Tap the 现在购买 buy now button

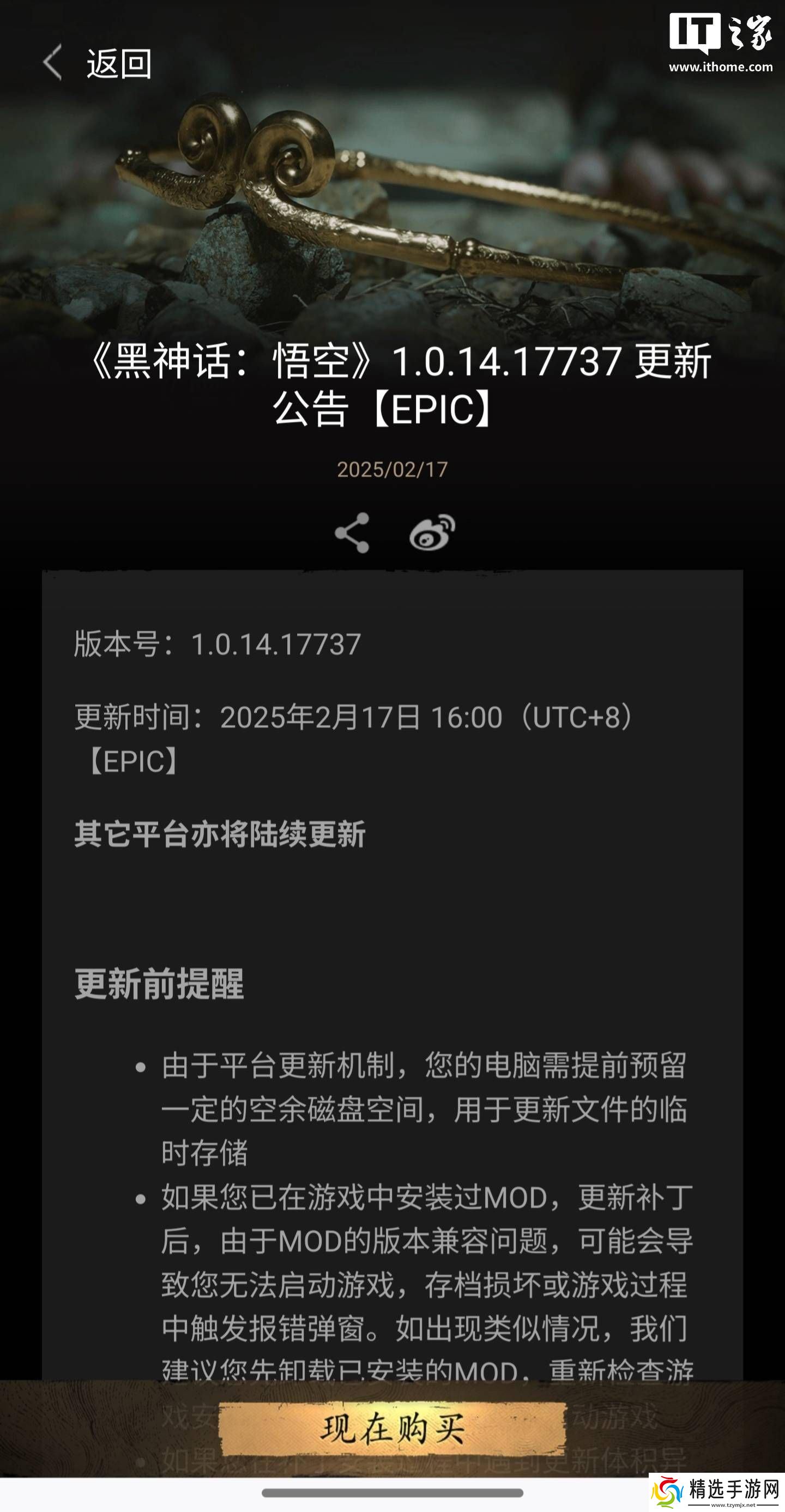(x=392, y=1429)
